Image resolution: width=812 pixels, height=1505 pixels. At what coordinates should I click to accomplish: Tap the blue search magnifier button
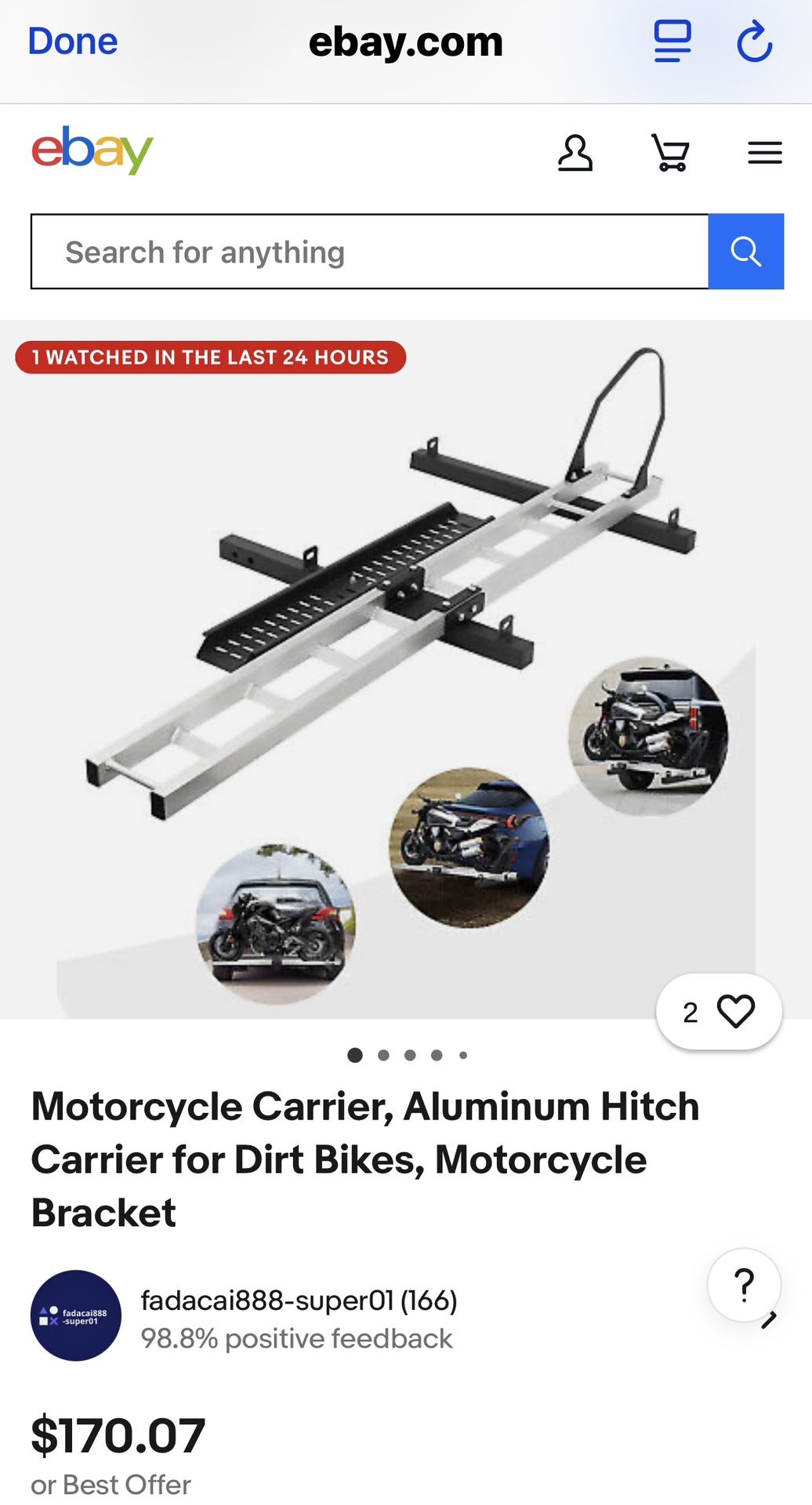coord(745,252)
